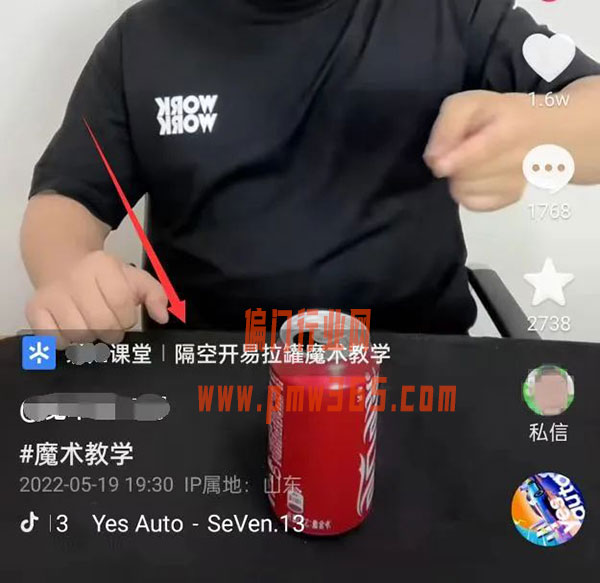
Task: Add the video to favorites with the star
Action: [x=549, y=283]
